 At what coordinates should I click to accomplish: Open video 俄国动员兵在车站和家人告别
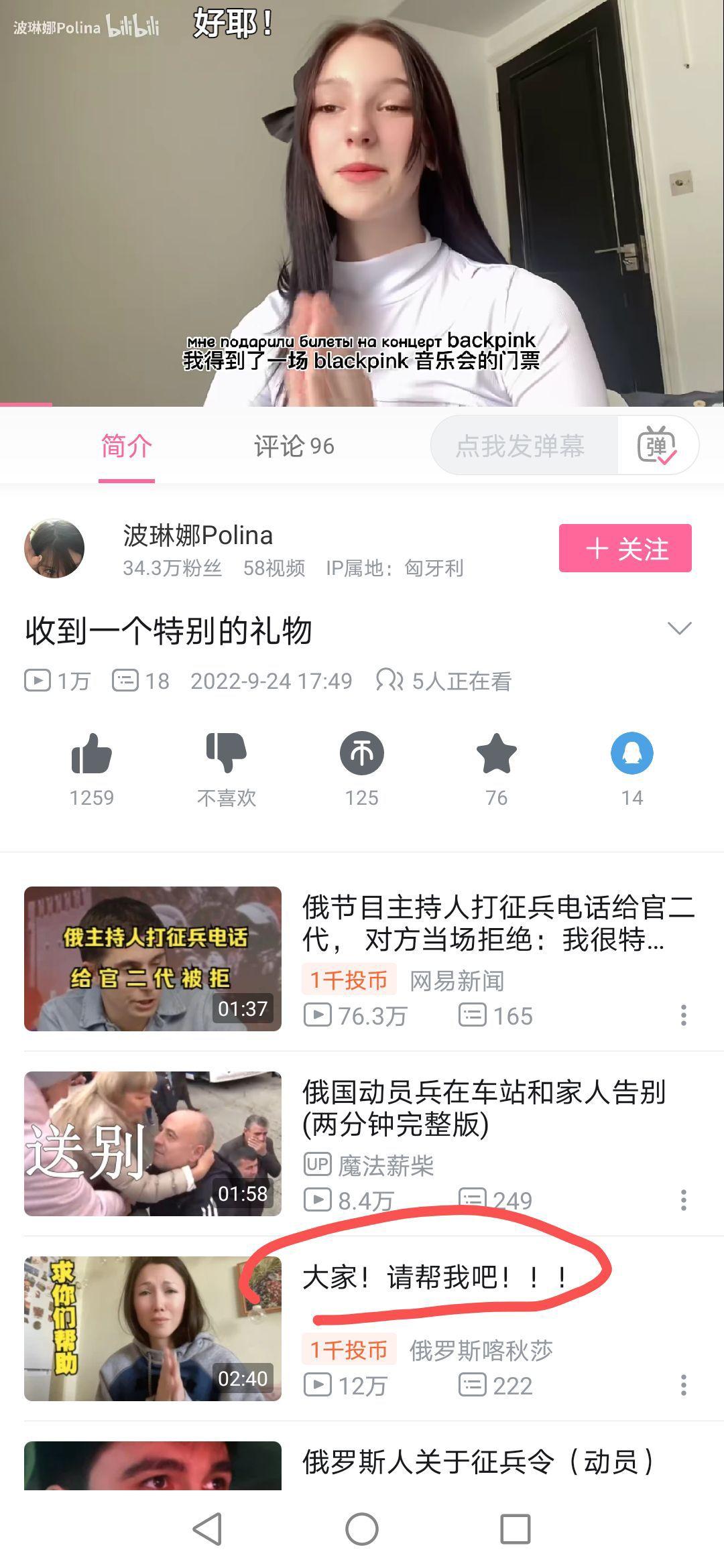tap(153, 1144)
